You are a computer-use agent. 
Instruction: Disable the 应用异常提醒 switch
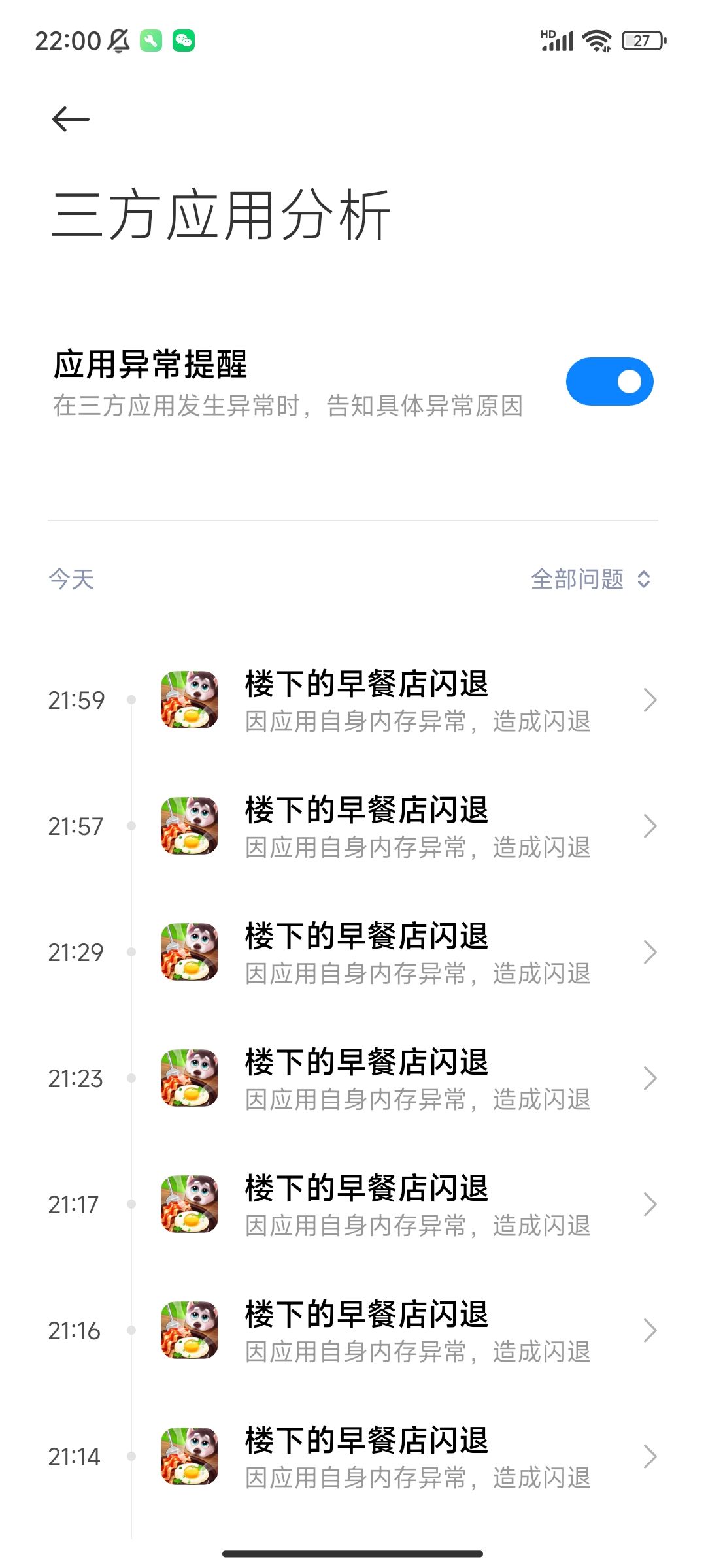(x=609, y=382)
